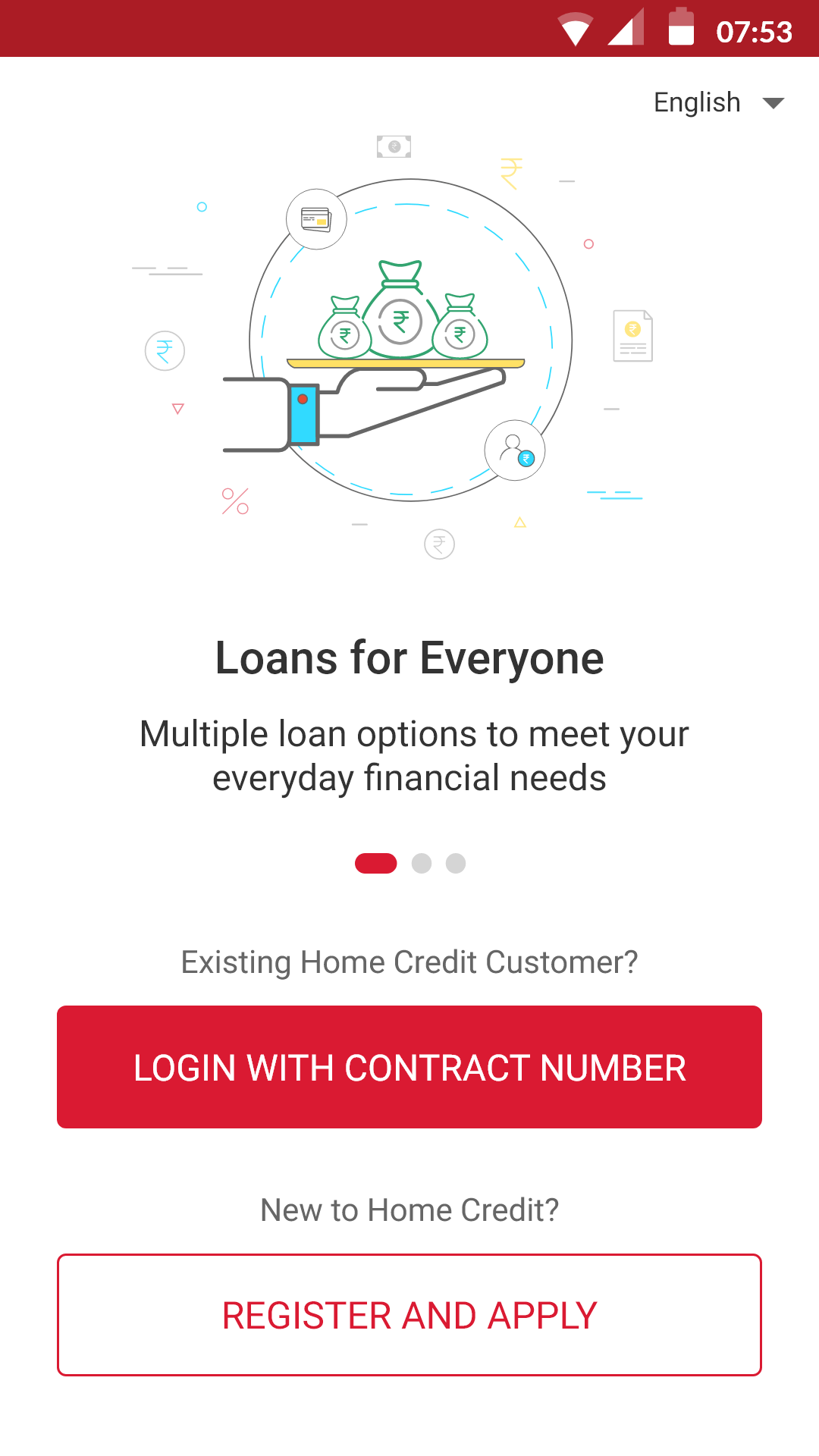The image size is (819, 1456).
Task: Tap Login with Contract Number
Action: 409,1067
